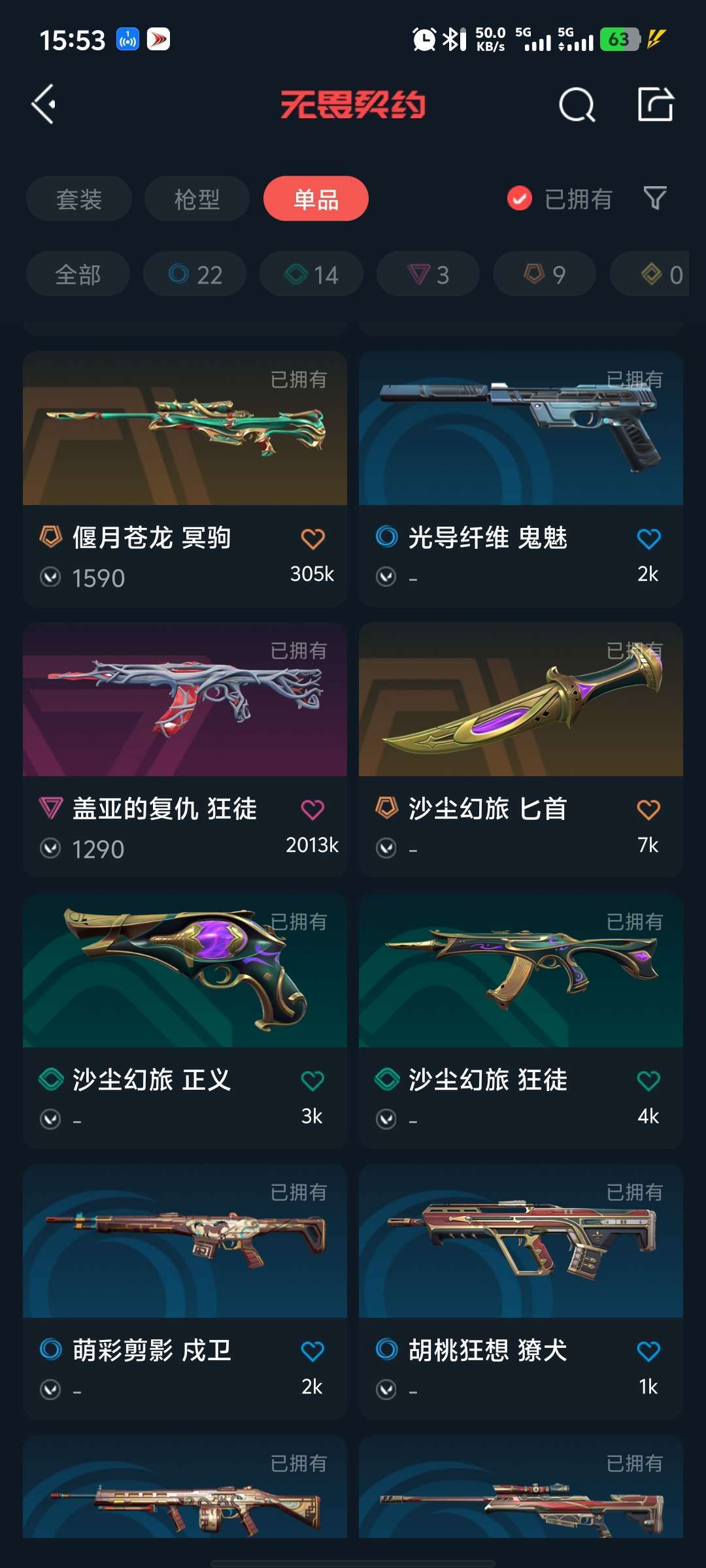Favorite the 沙尘幻旅 匕首 skin
Viewport: 706px width, 1568px height.
648,810
